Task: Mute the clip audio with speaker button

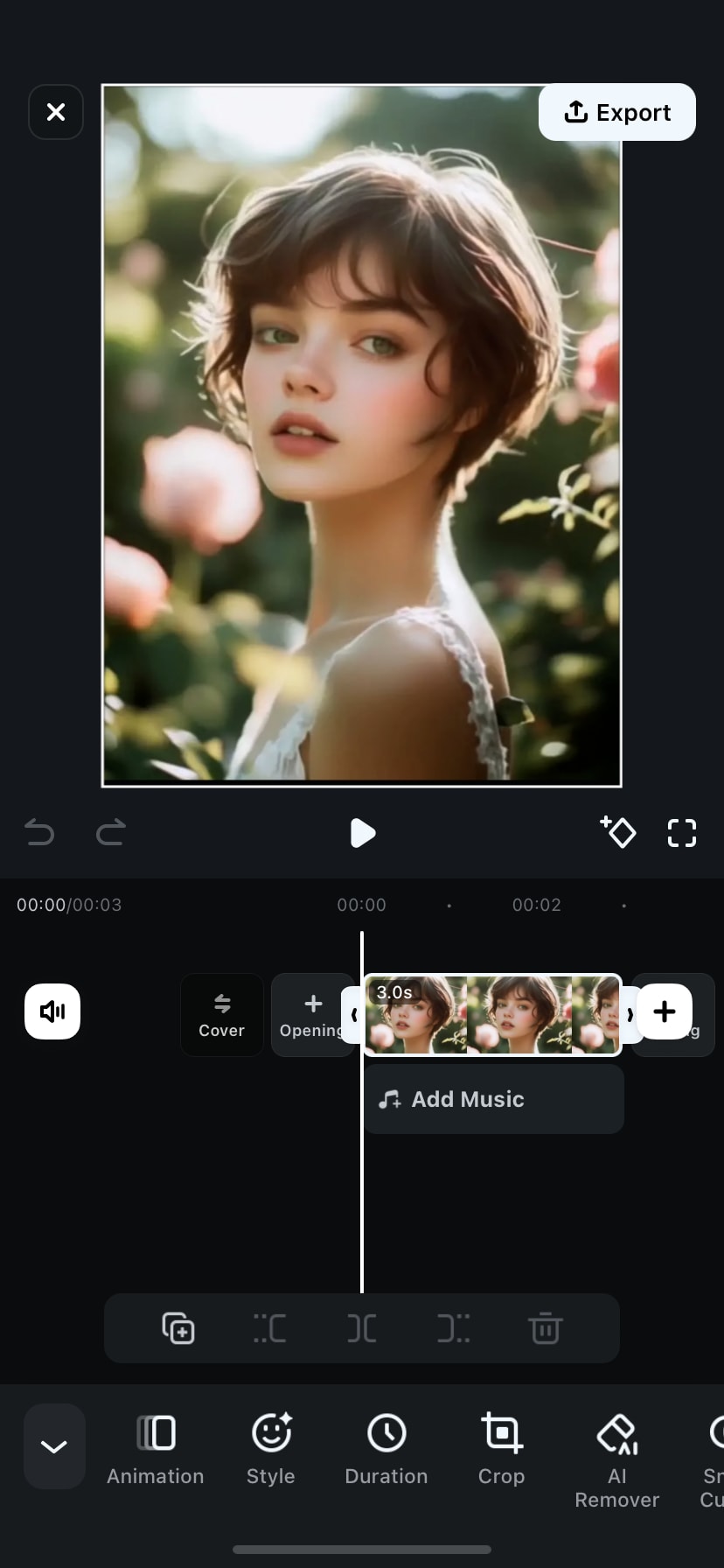Action: point(52,1011)
